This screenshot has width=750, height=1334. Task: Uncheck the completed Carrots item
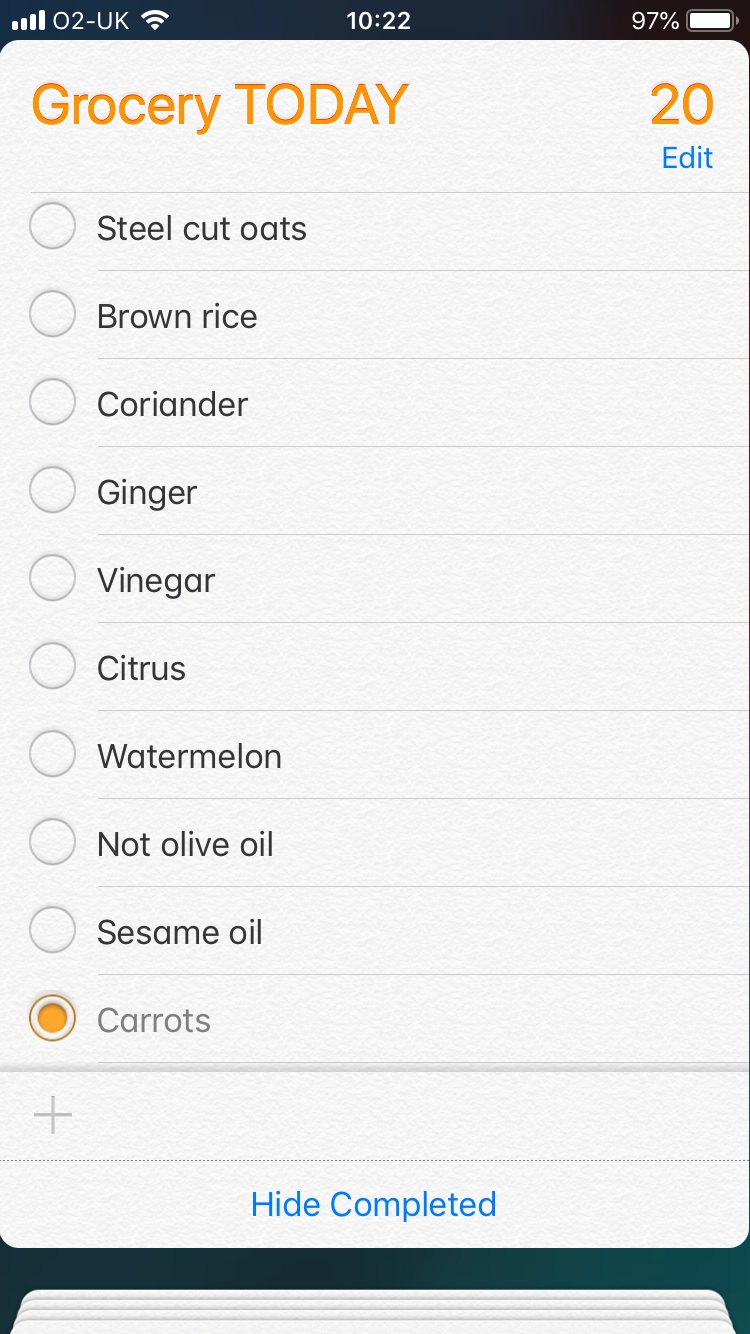click(x=52, y=1018)
